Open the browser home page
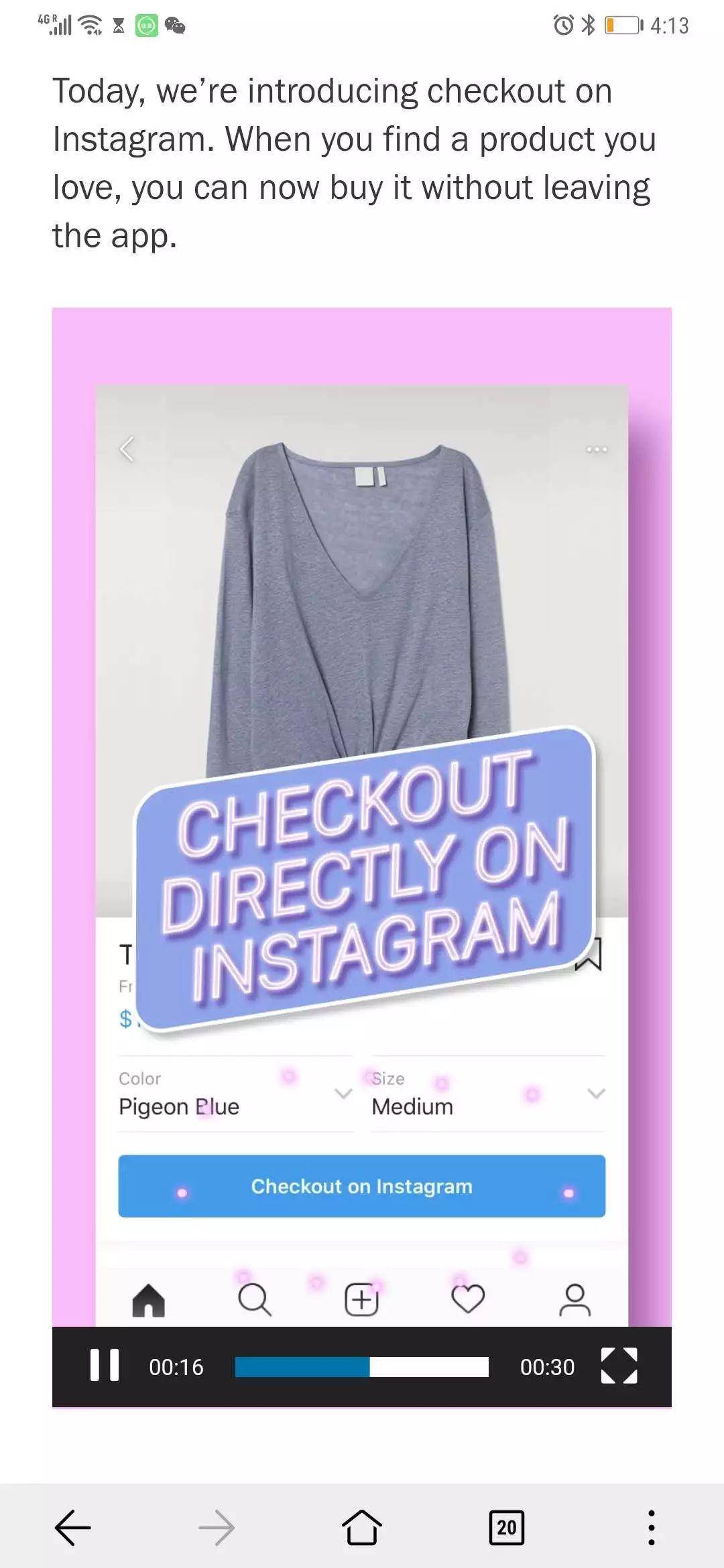Viewport: 724px width, 1568px height. [x=362, y=1528]
